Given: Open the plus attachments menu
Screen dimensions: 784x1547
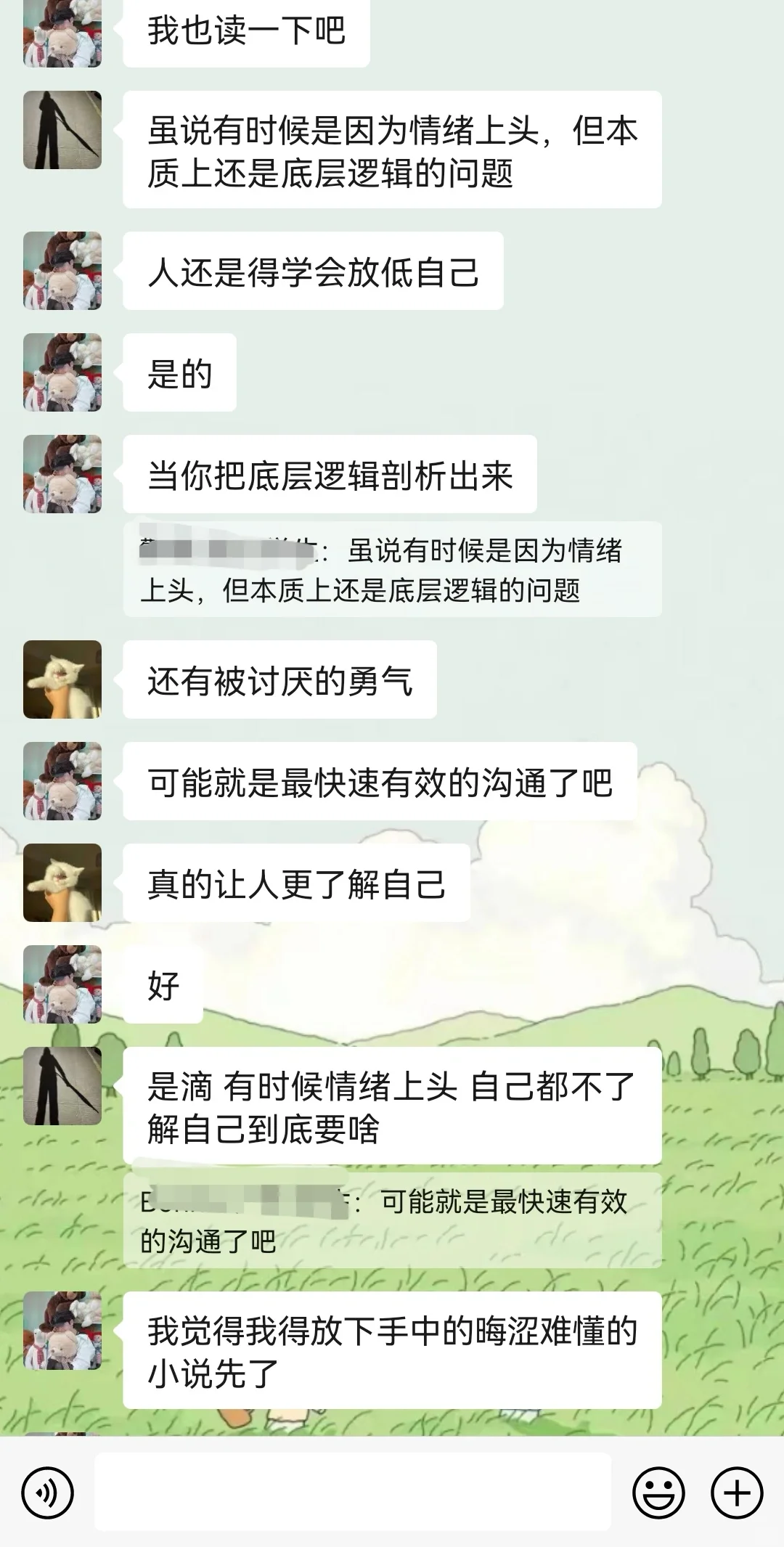Looking at the screenshot, I should tap(737, 1493).
